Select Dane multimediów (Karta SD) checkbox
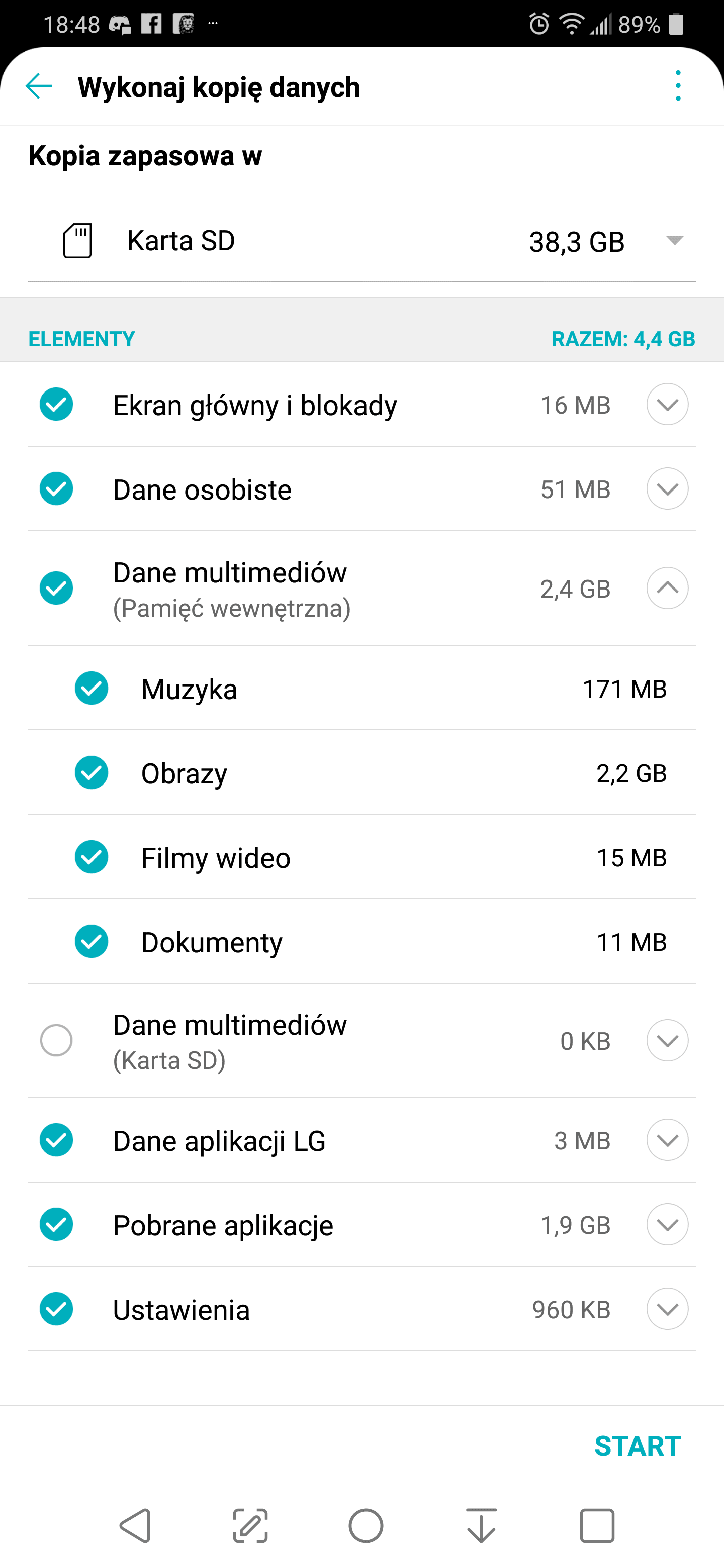The width and height of the screenshot is (724, 1568). coord(57,1040)
